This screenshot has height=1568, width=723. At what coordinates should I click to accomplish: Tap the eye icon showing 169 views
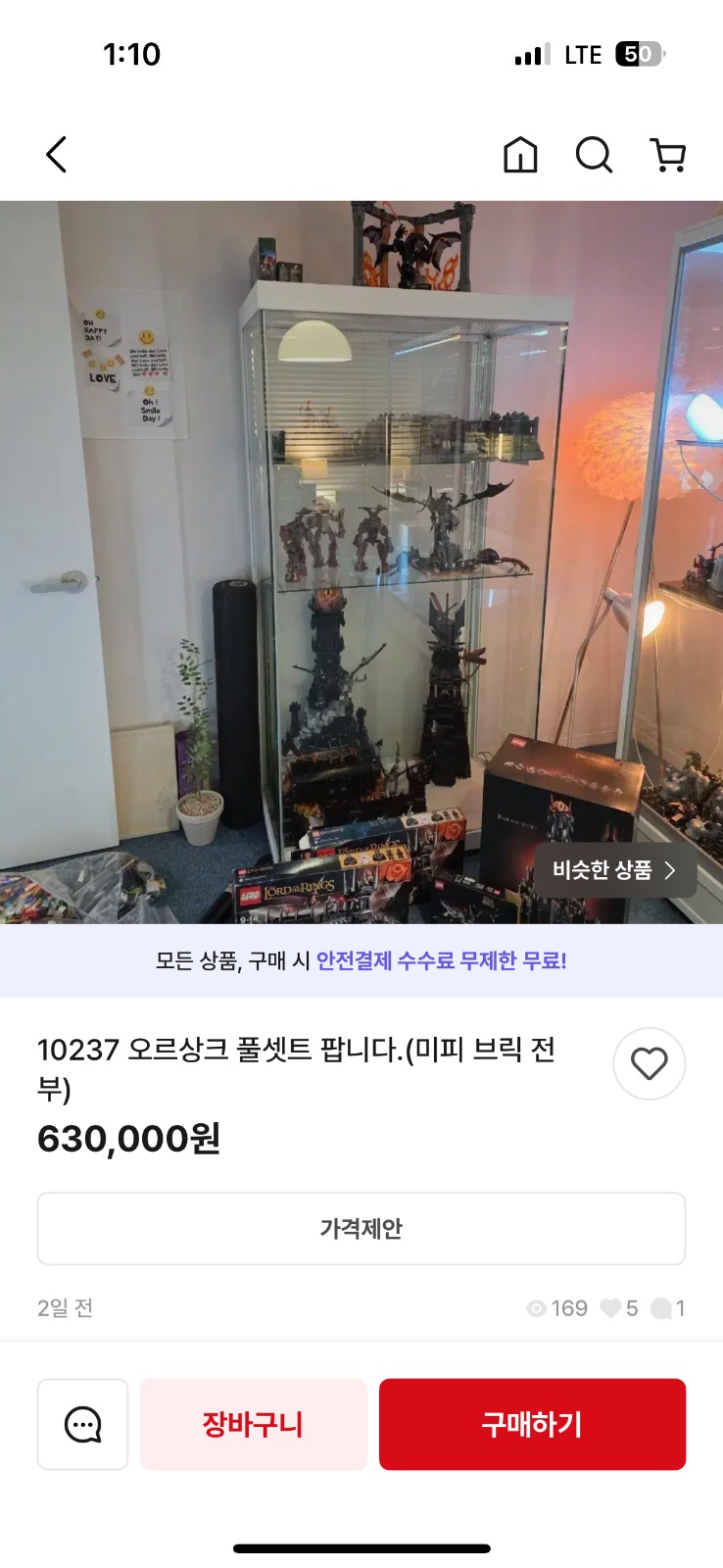pyautogui.click(x=536, y=1307)
